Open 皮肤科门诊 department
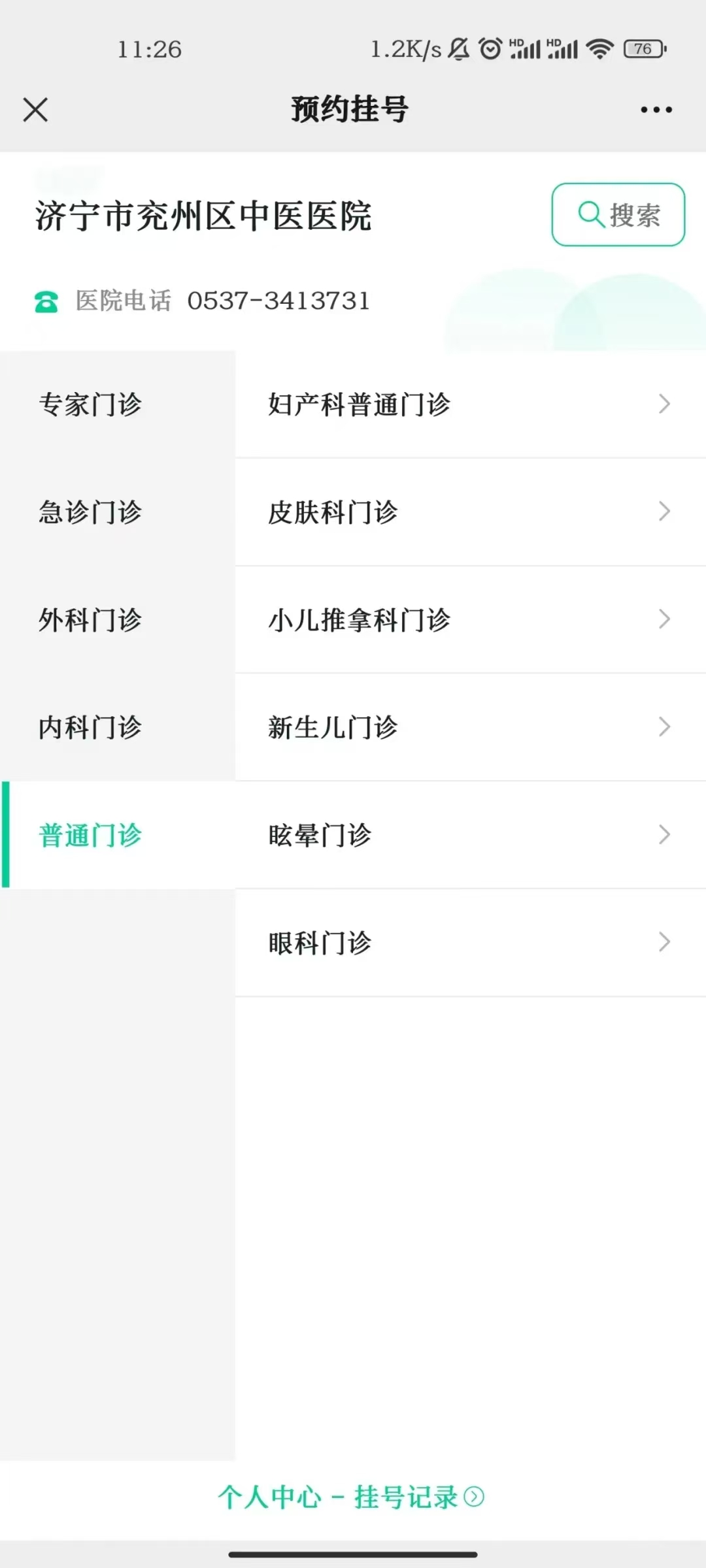This screenshot has width=706, height=1568. click(471, 512)
